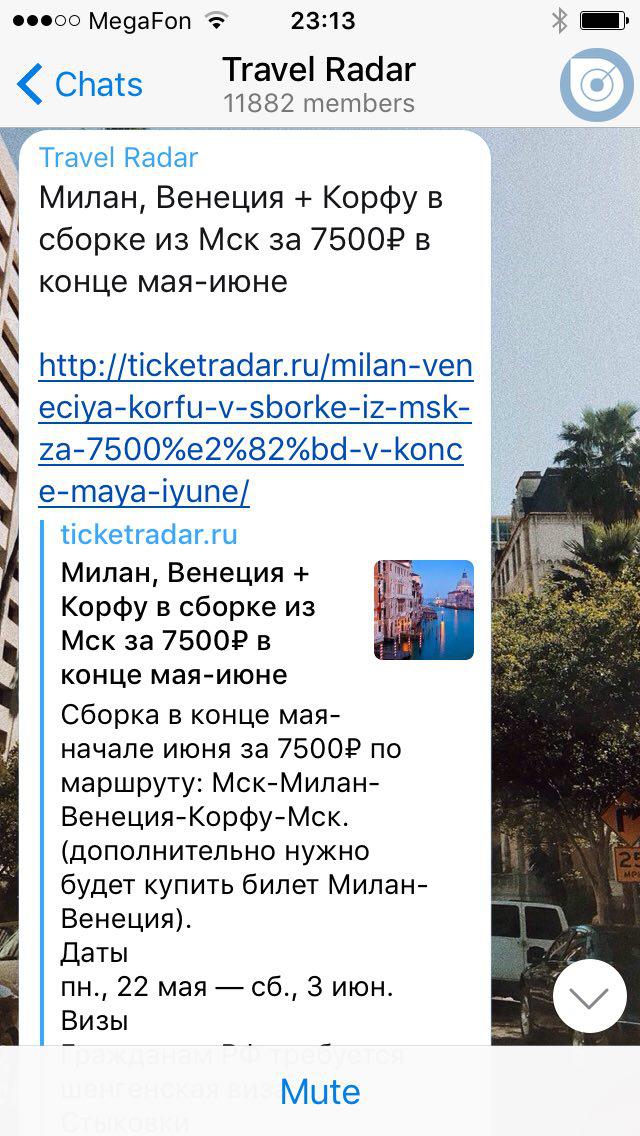
Task: Open the ticketradar.ru Milan-Venice link
Action: [x=255, y=429]
